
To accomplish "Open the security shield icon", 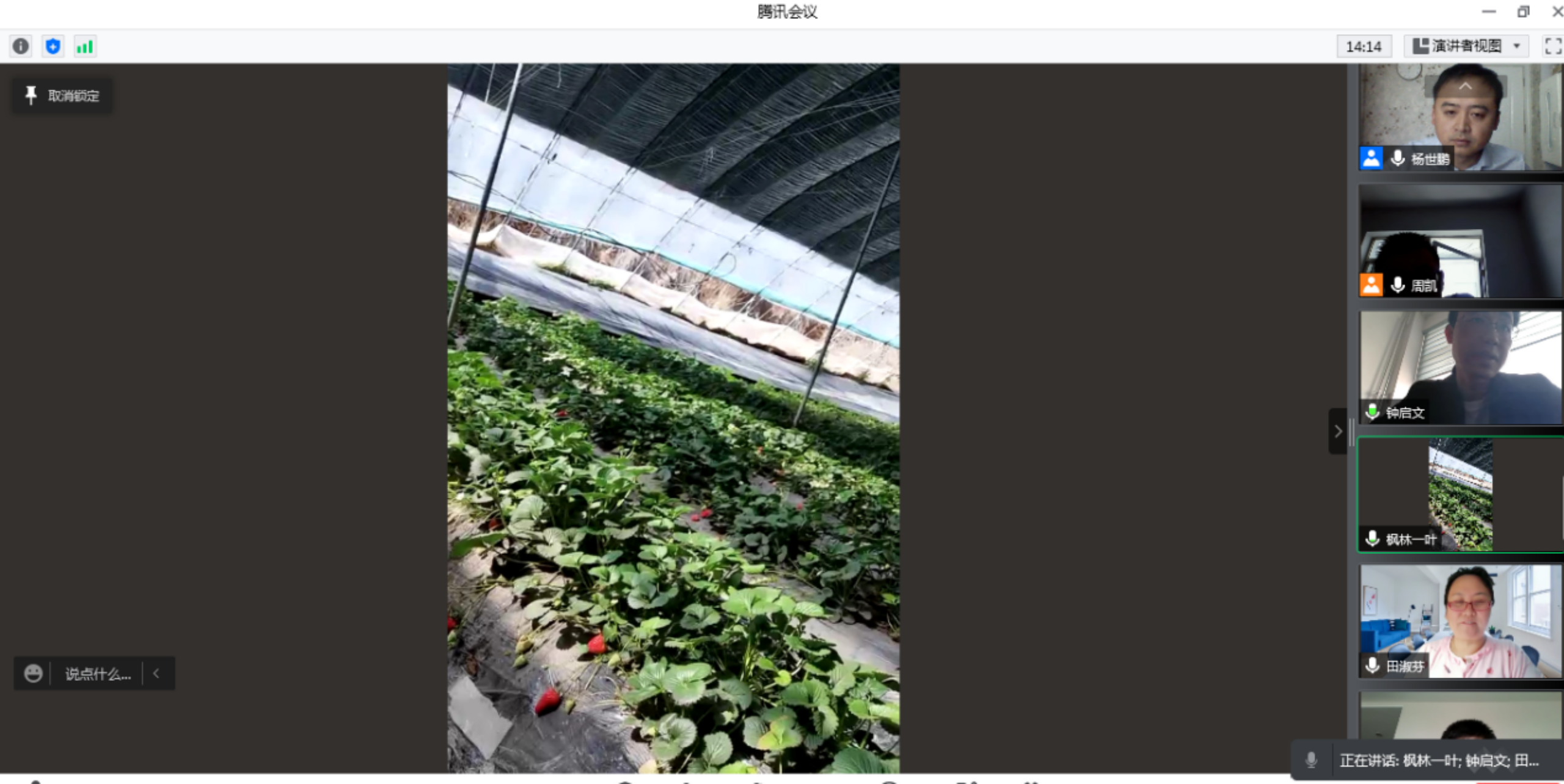I will (53, 46).
